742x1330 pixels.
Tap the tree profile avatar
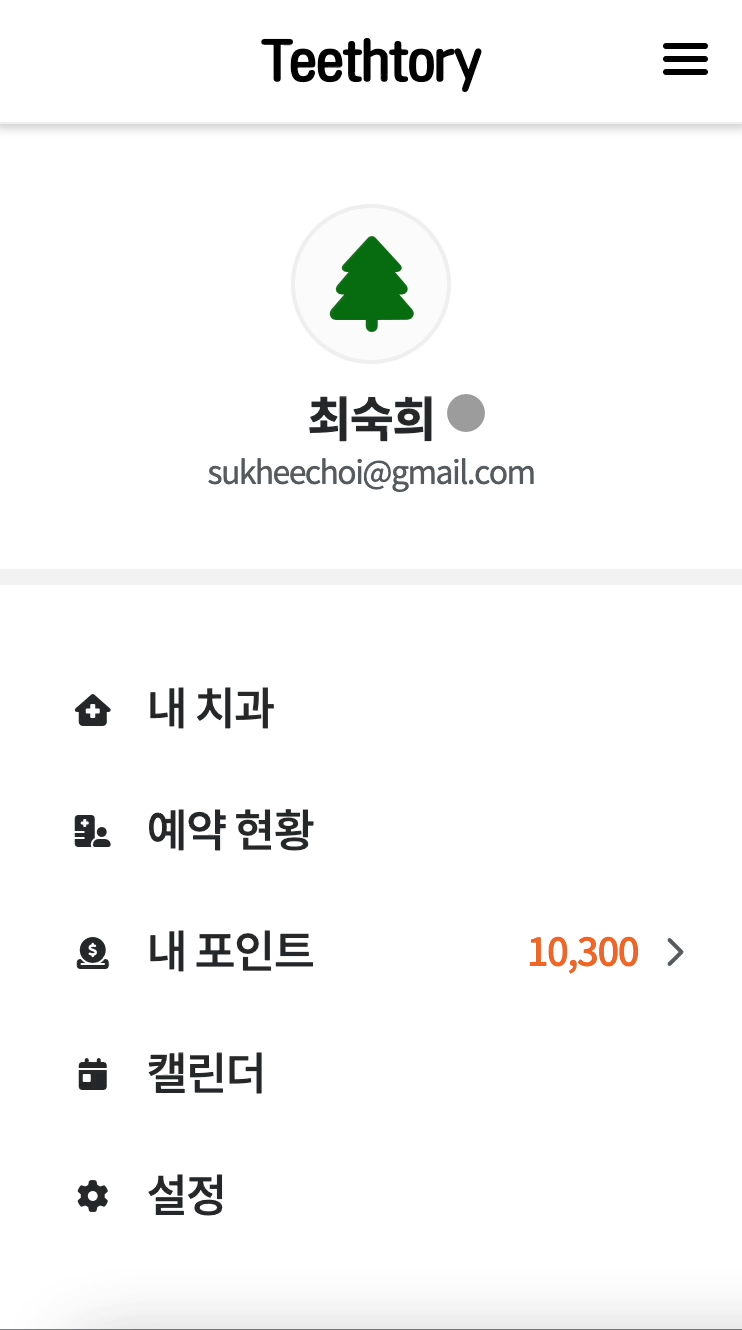point(371,284)
